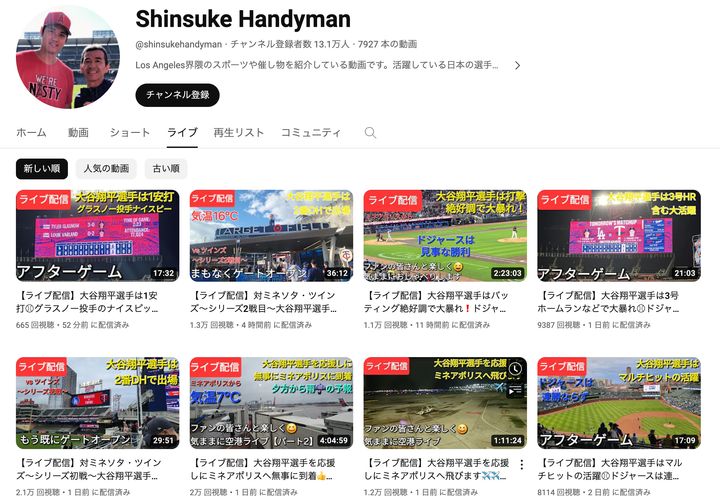Tap the チャンネル登録 subscribe button

pos(177,95)
